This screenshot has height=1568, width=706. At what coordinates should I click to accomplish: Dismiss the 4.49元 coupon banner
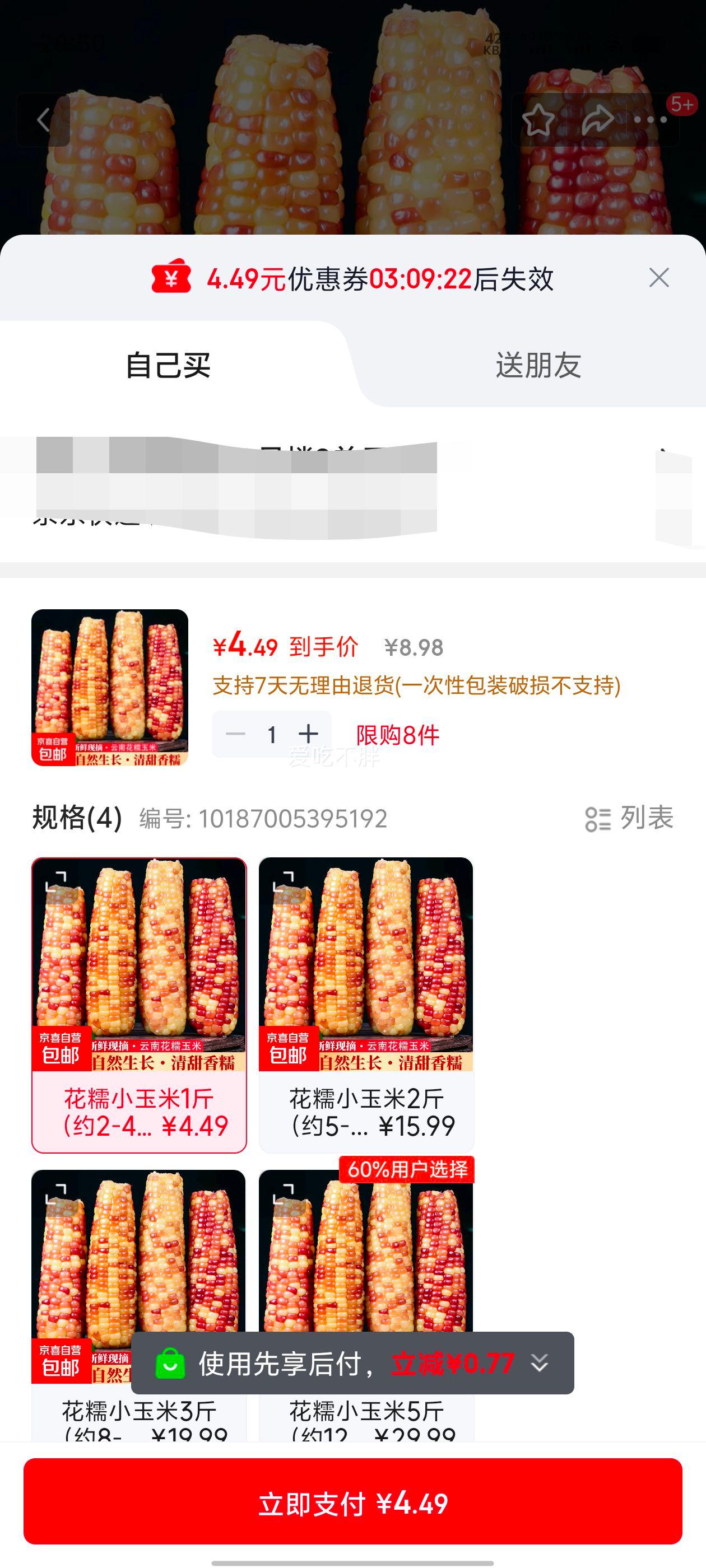pos(659,279)
